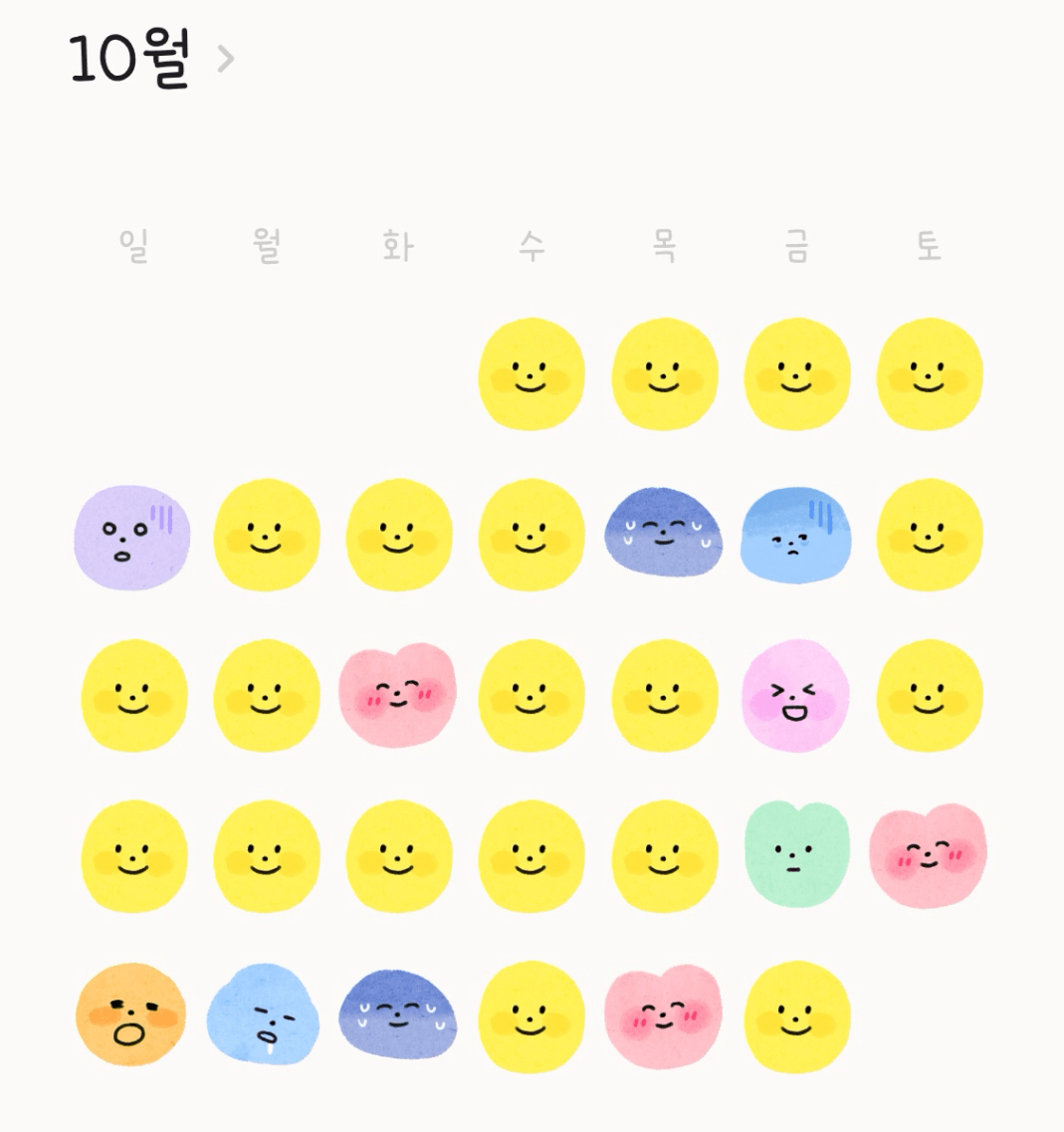Open the pink blushing heart face under 토

click(928, 854)
